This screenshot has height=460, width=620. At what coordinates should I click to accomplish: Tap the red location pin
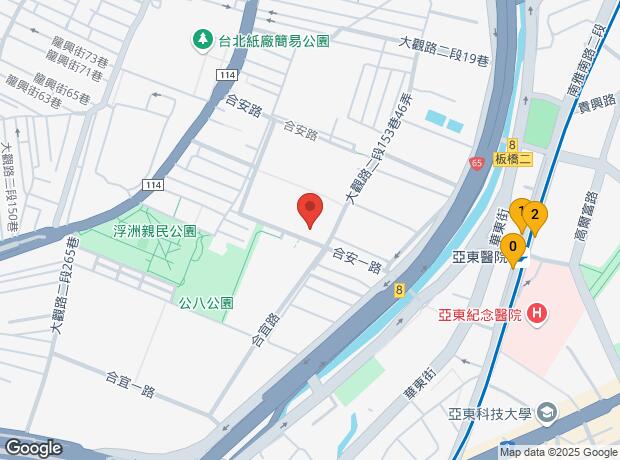tap(310, 210)
